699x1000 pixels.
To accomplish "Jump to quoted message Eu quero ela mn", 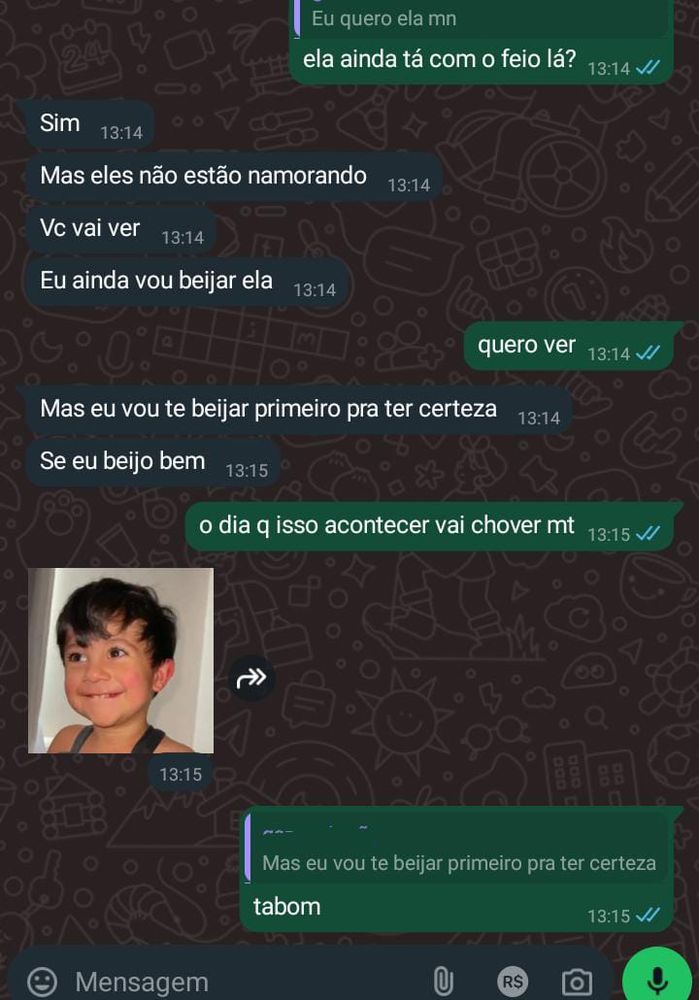I will point(480,18).
